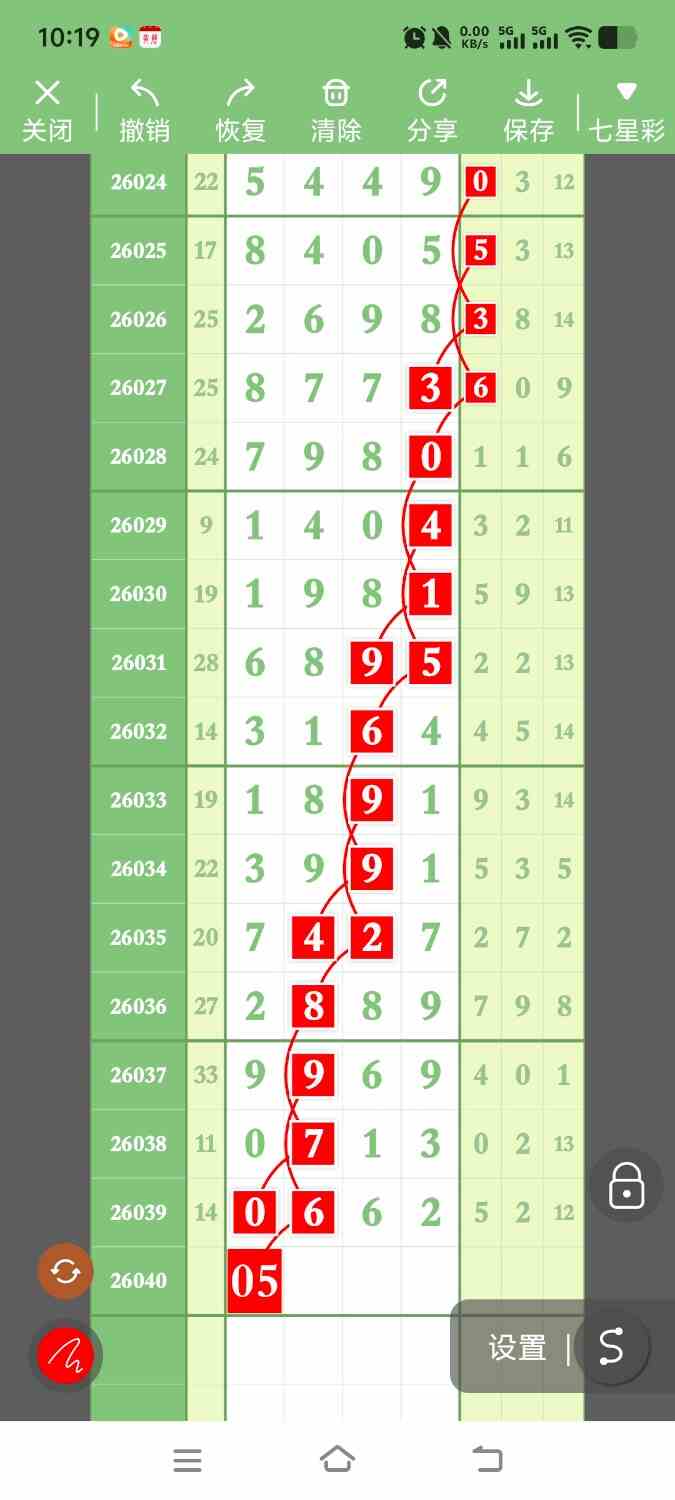Go to the home screen
The height and width of the screenshot is (1500, 675).
[x=337, y=1460]
